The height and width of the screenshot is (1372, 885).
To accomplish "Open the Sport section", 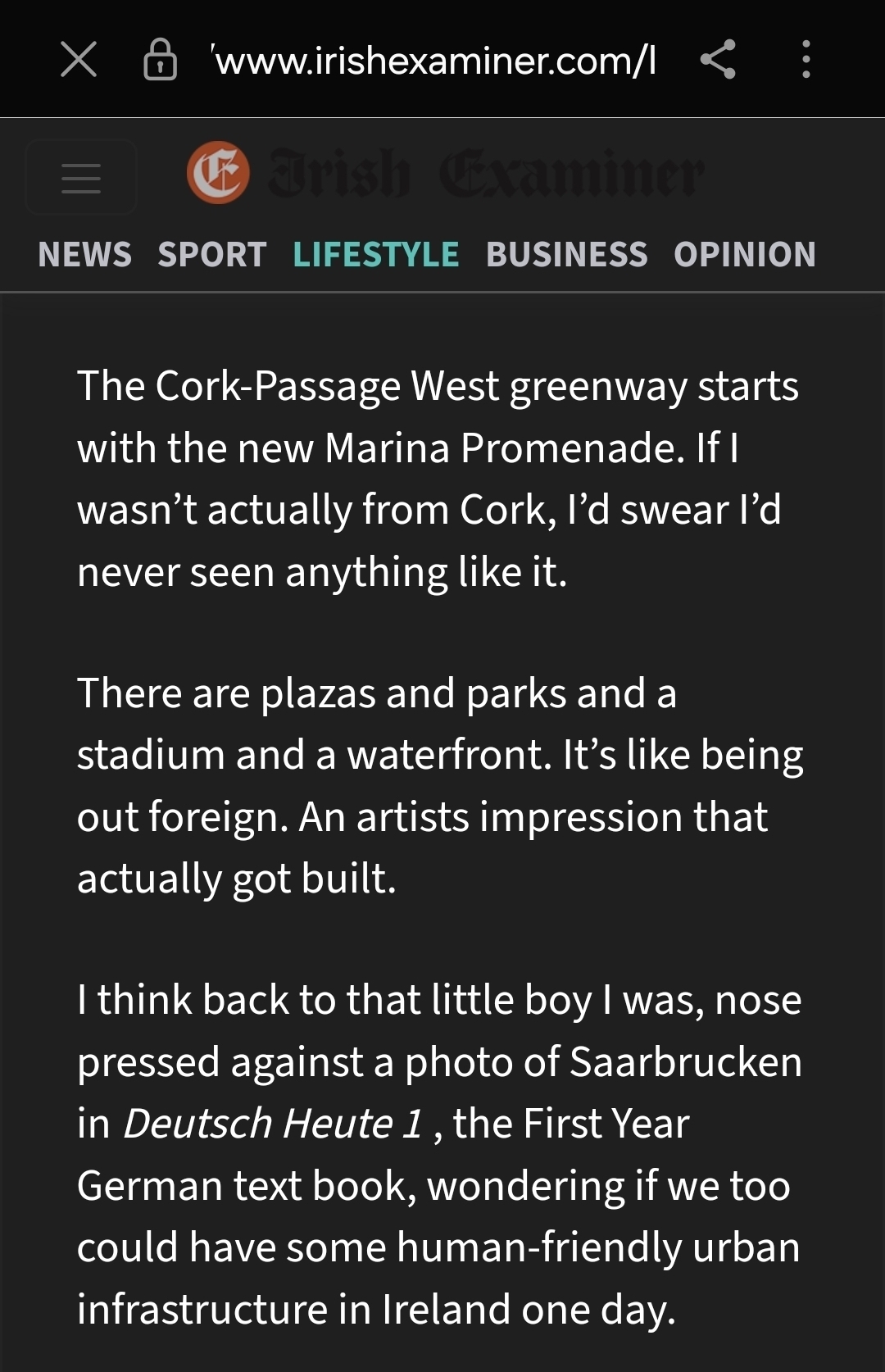I will click(x=212, y=255).
